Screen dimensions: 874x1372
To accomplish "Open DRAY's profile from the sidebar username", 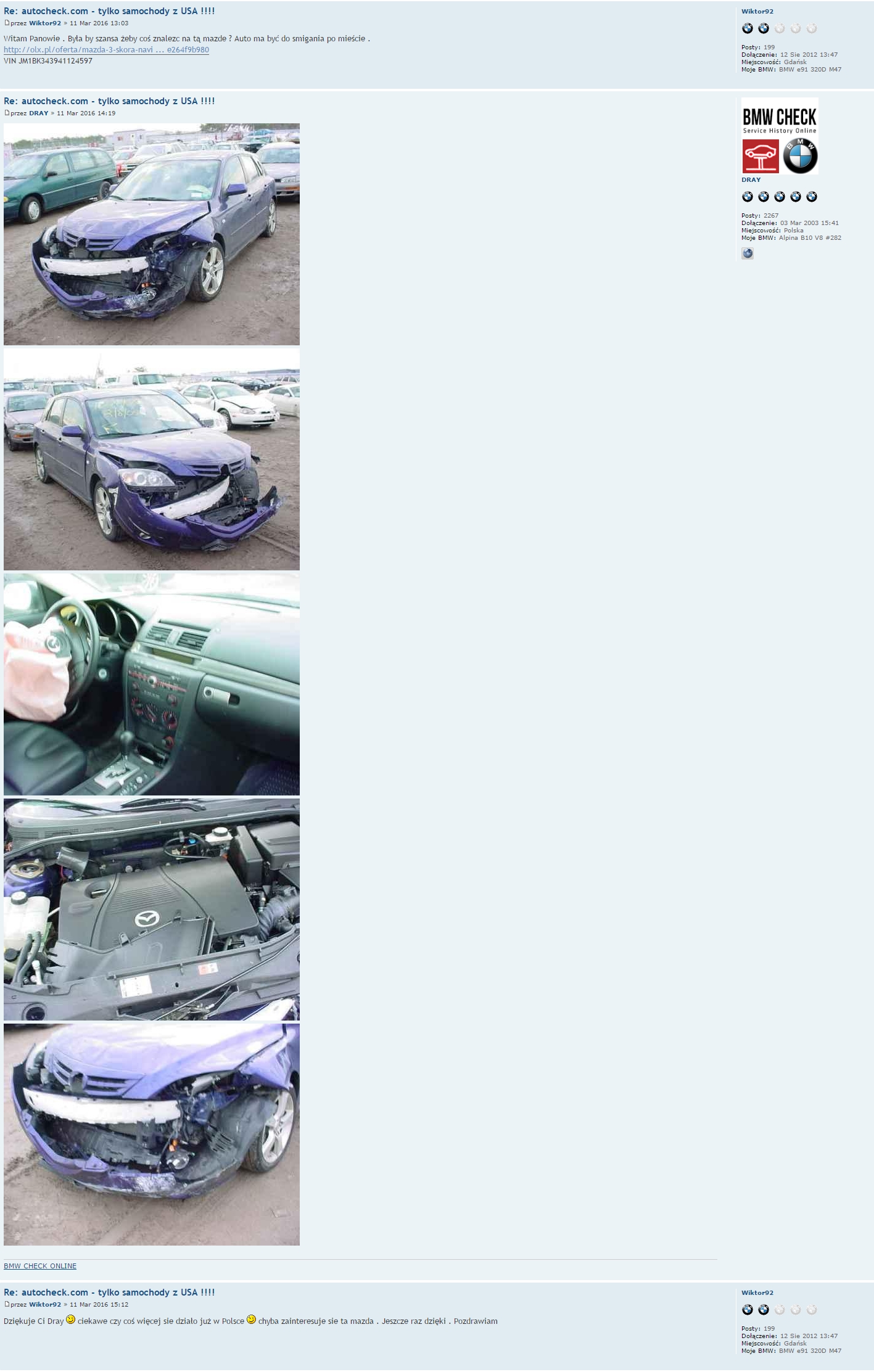I will pyautogui.click(x=751, y=180).
